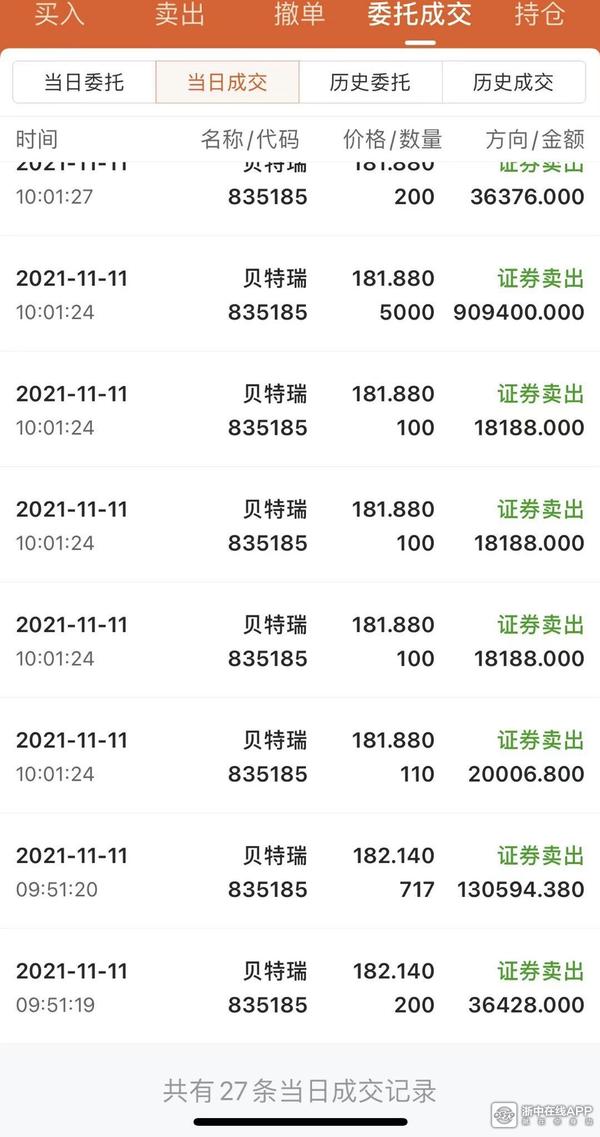View 历史委托 records
The width and height of the screenshot is (600, 1137).
pos(370,82)
